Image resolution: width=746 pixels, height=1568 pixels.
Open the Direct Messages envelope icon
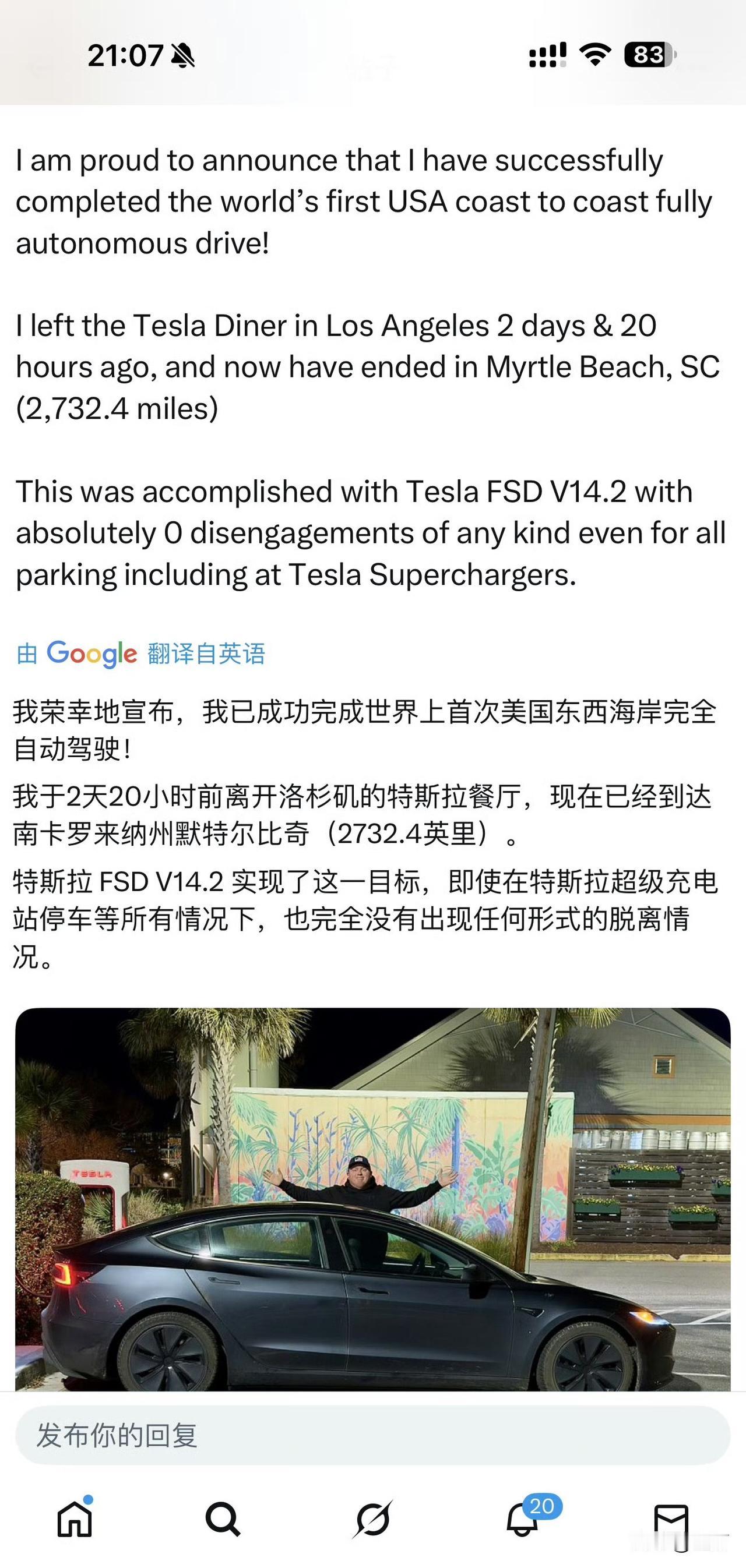click(673, 1517)
